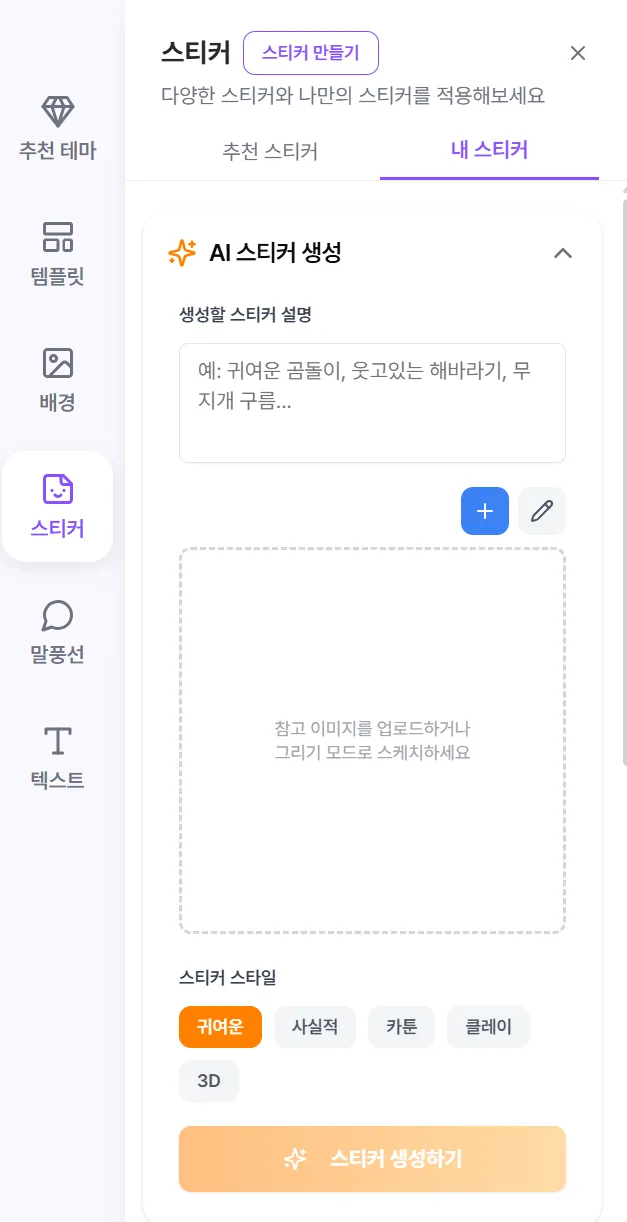Collapse the AI 스티커 생성 section
The width and height of the screenshot is (627, 1222).
click(x=563, y=253)
